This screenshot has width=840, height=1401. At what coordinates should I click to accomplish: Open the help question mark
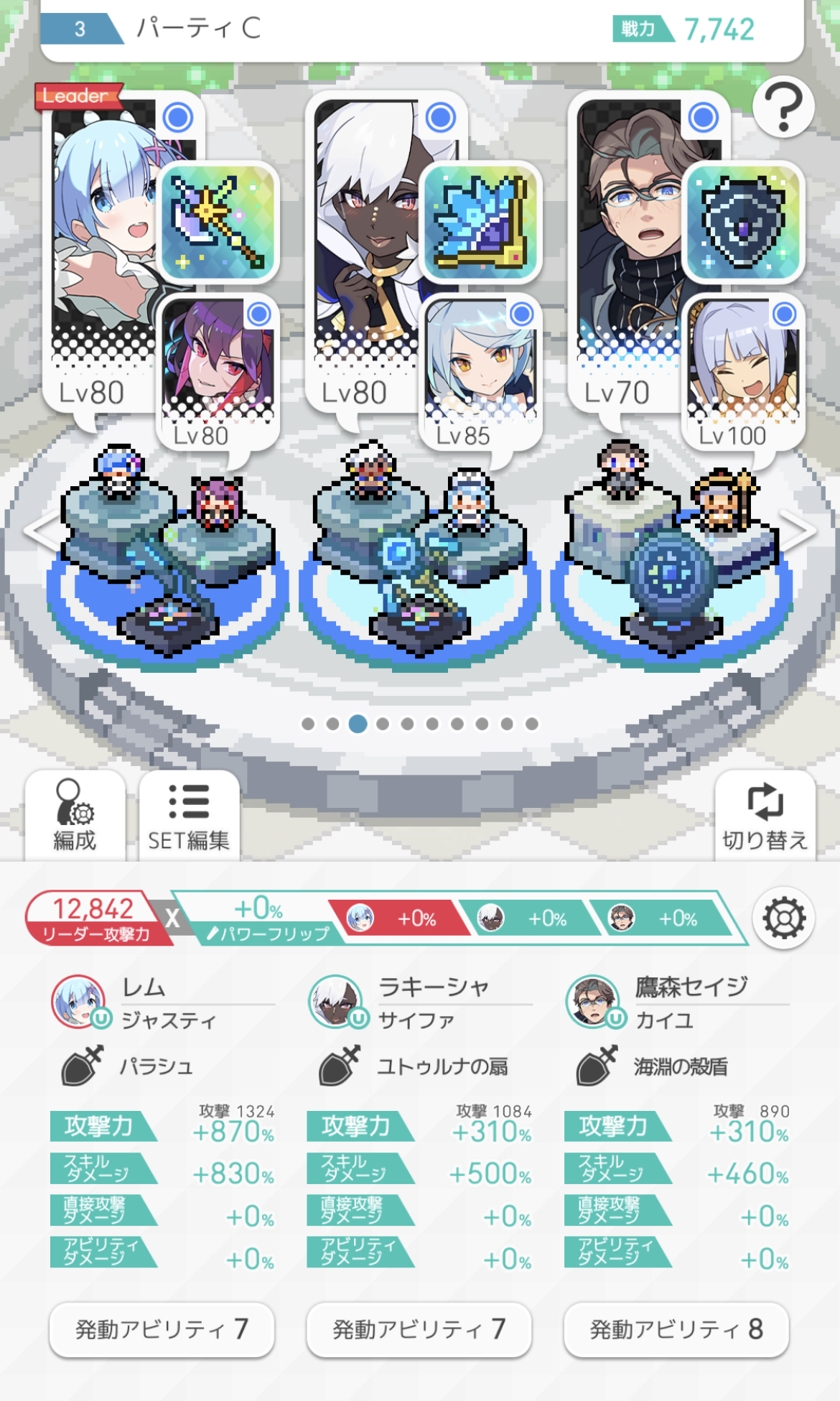pos(783,108)
